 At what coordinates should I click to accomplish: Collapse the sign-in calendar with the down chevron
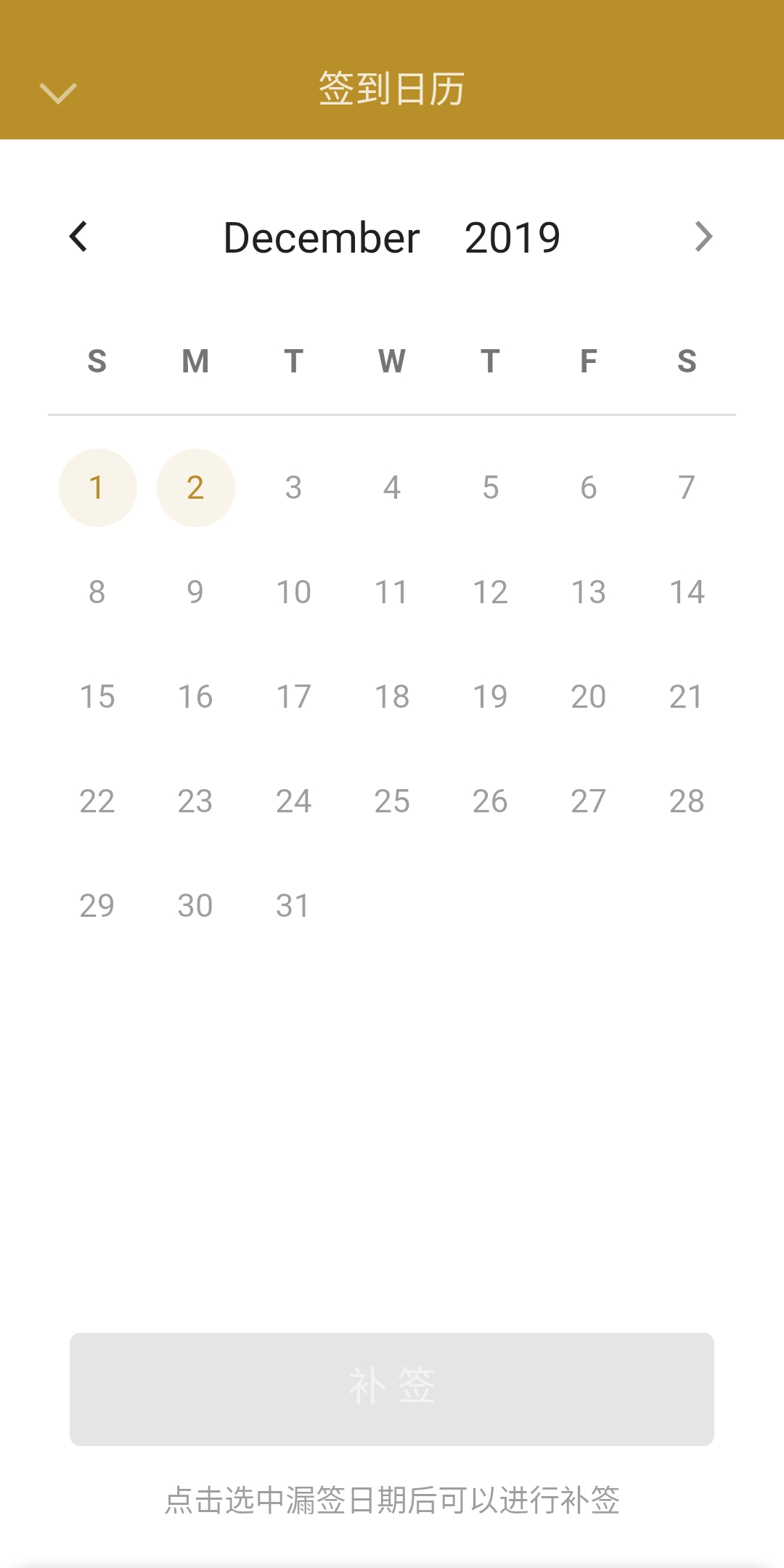coord(58,93)
